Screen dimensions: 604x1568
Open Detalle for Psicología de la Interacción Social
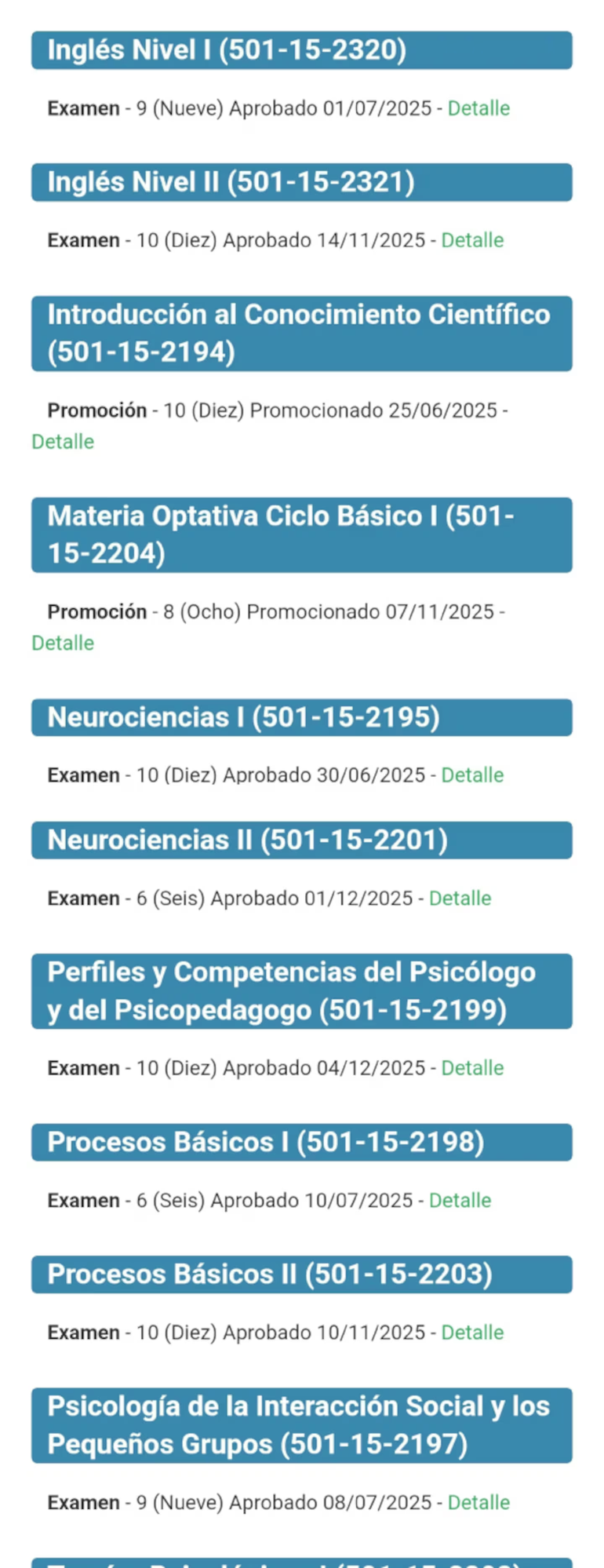click(x=478, y=1502)
